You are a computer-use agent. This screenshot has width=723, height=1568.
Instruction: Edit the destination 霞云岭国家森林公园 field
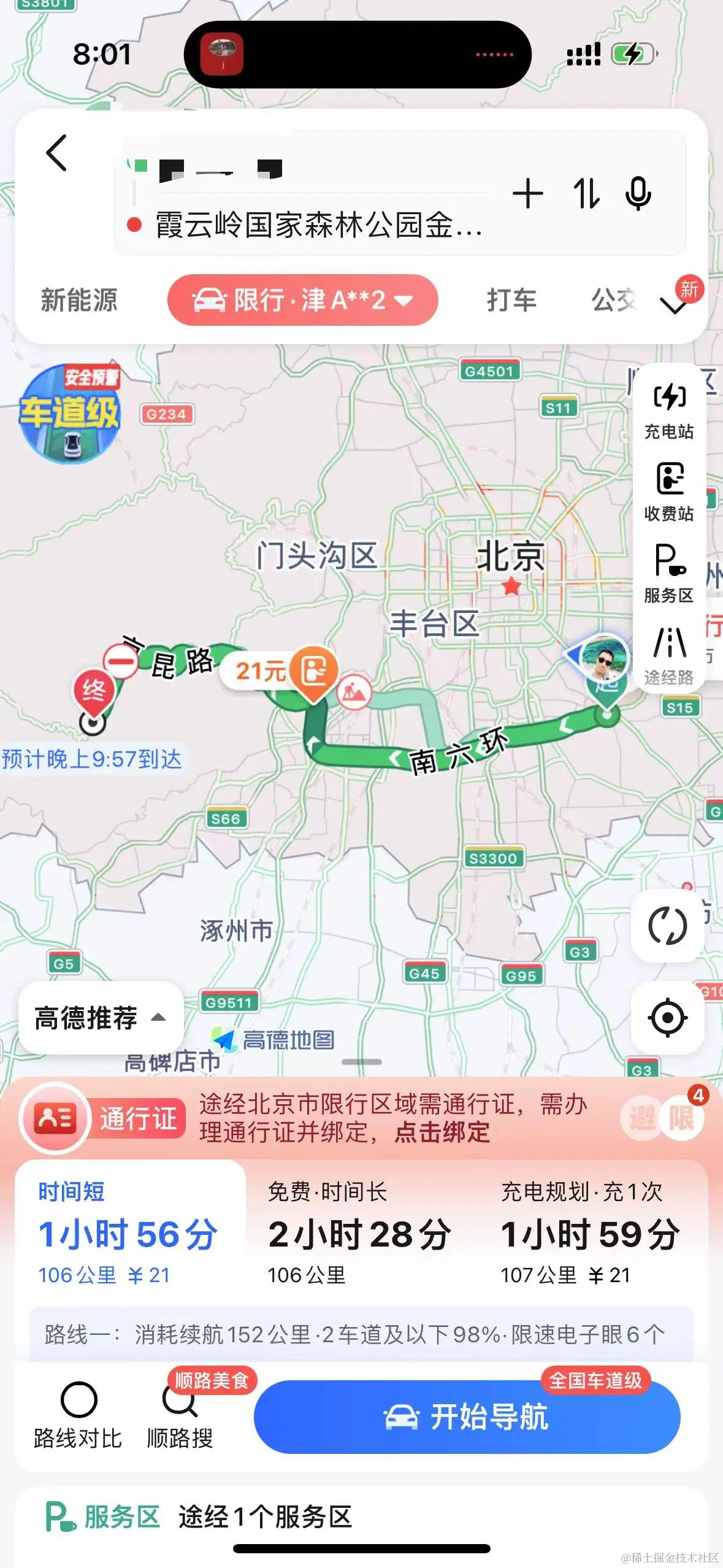tap(319, 225)
